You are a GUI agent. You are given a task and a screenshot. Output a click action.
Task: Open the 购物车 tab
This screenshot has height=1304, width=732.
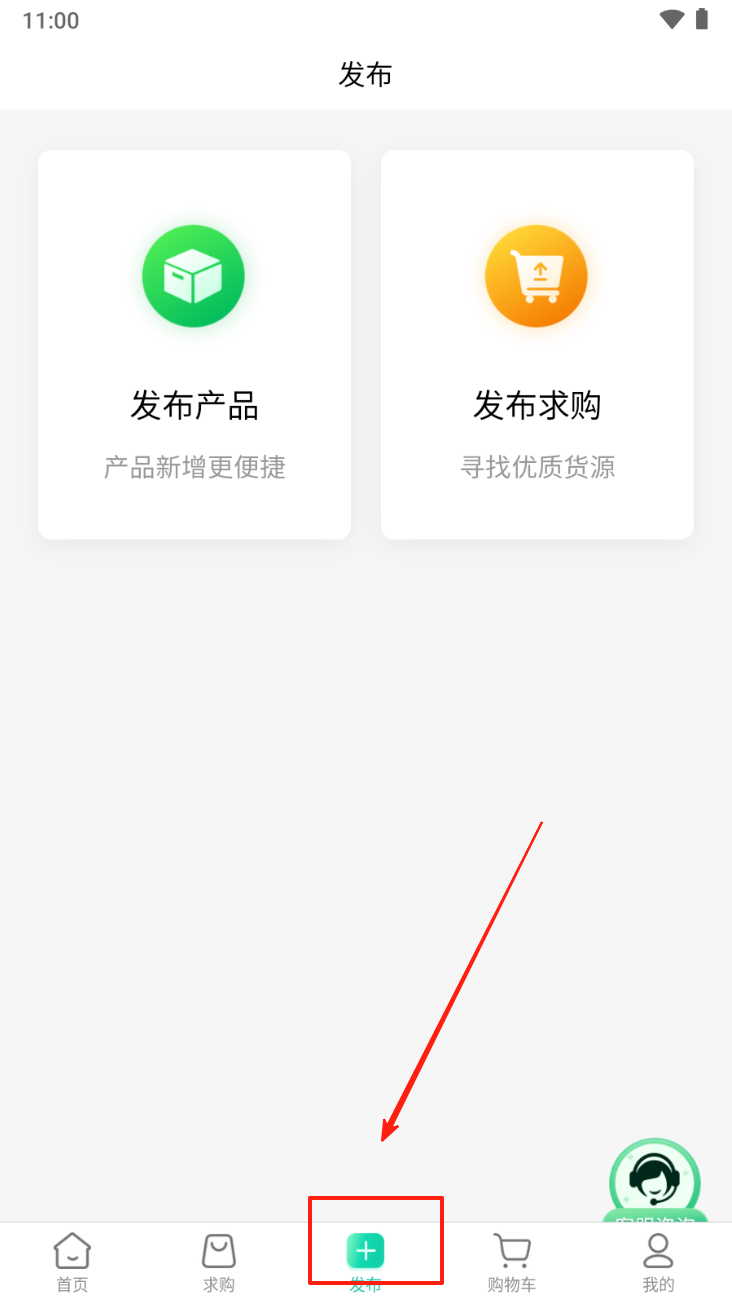[512, 1262]
